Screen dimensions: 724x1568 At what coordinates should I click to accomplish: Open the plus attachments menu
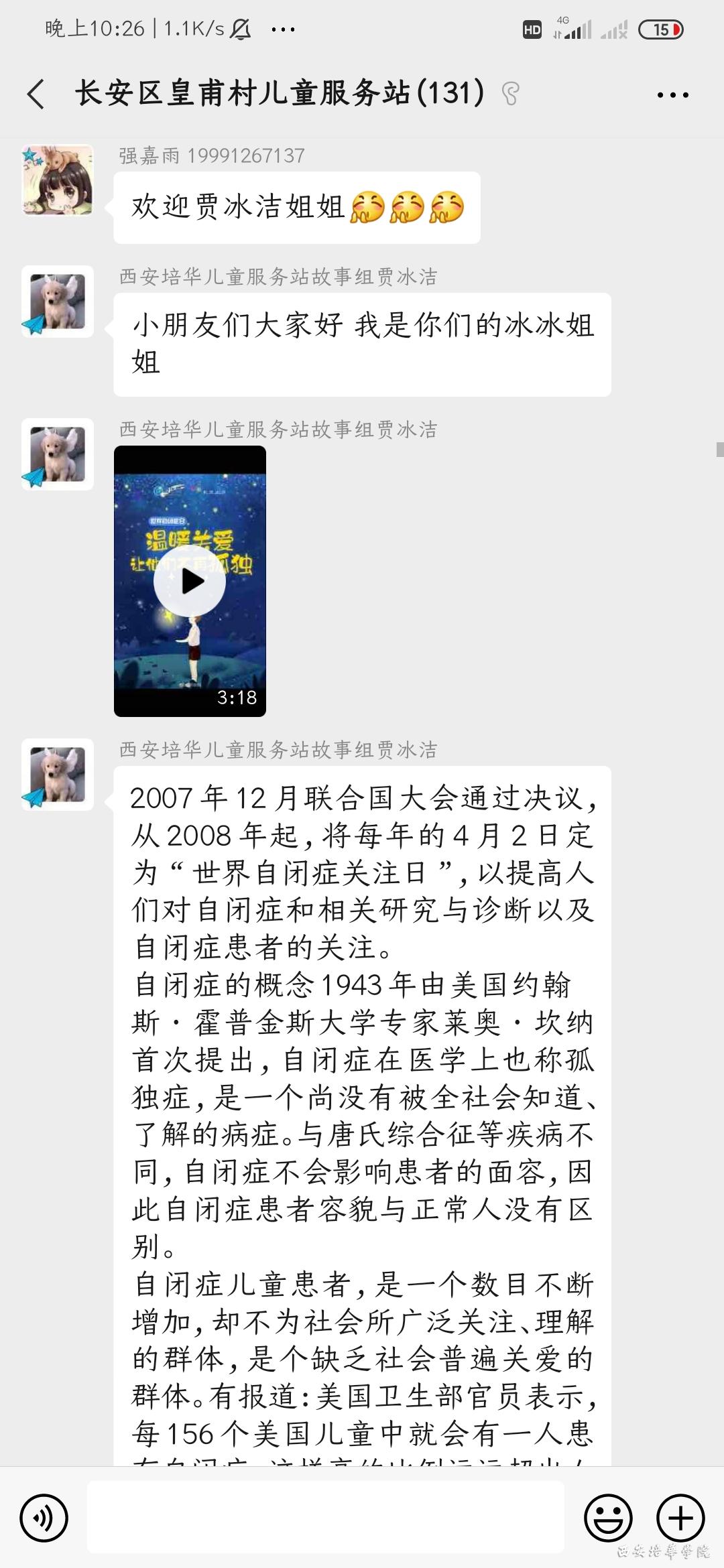point(680,1518)
